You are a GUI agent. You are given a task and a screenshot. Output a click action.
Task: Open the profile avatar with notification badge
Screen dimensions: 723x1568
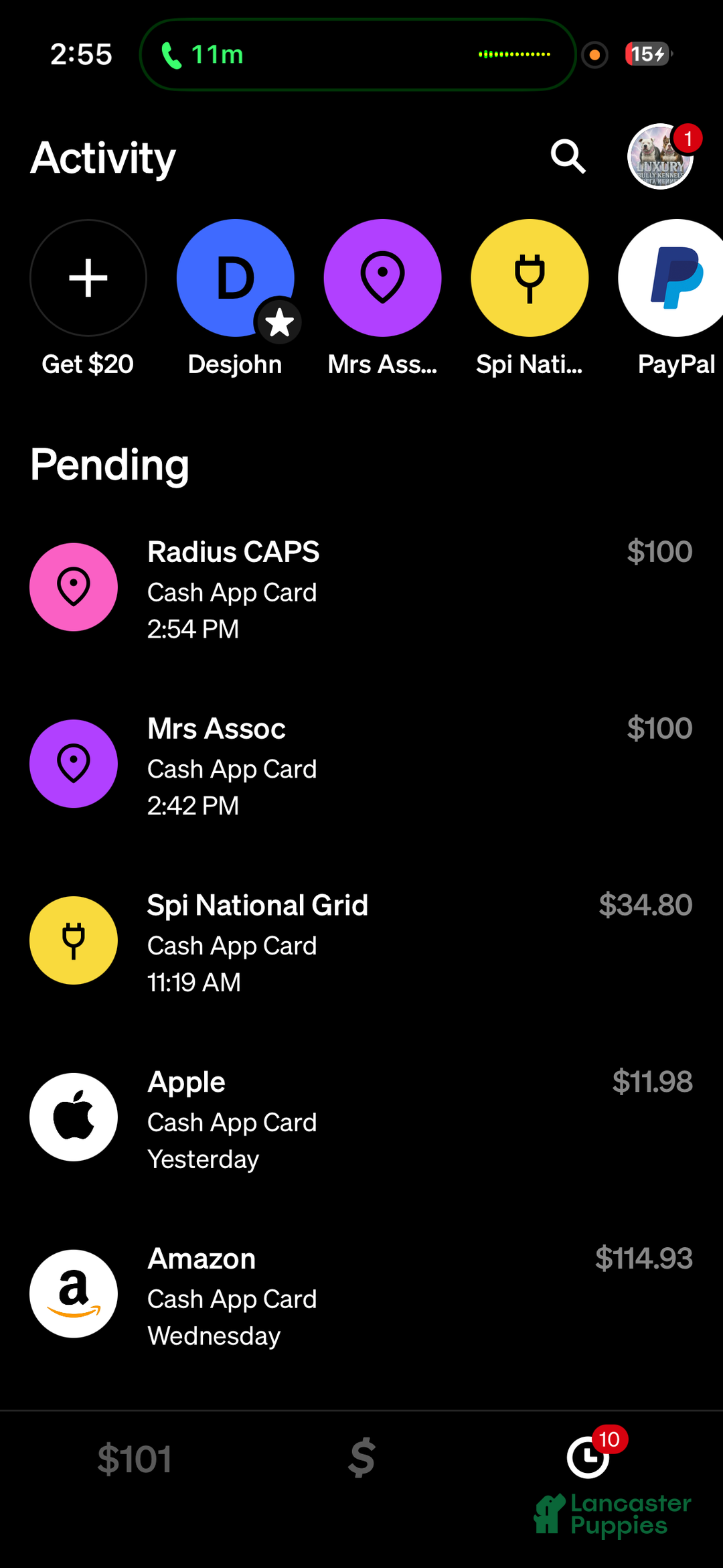[x=660, y=157]
